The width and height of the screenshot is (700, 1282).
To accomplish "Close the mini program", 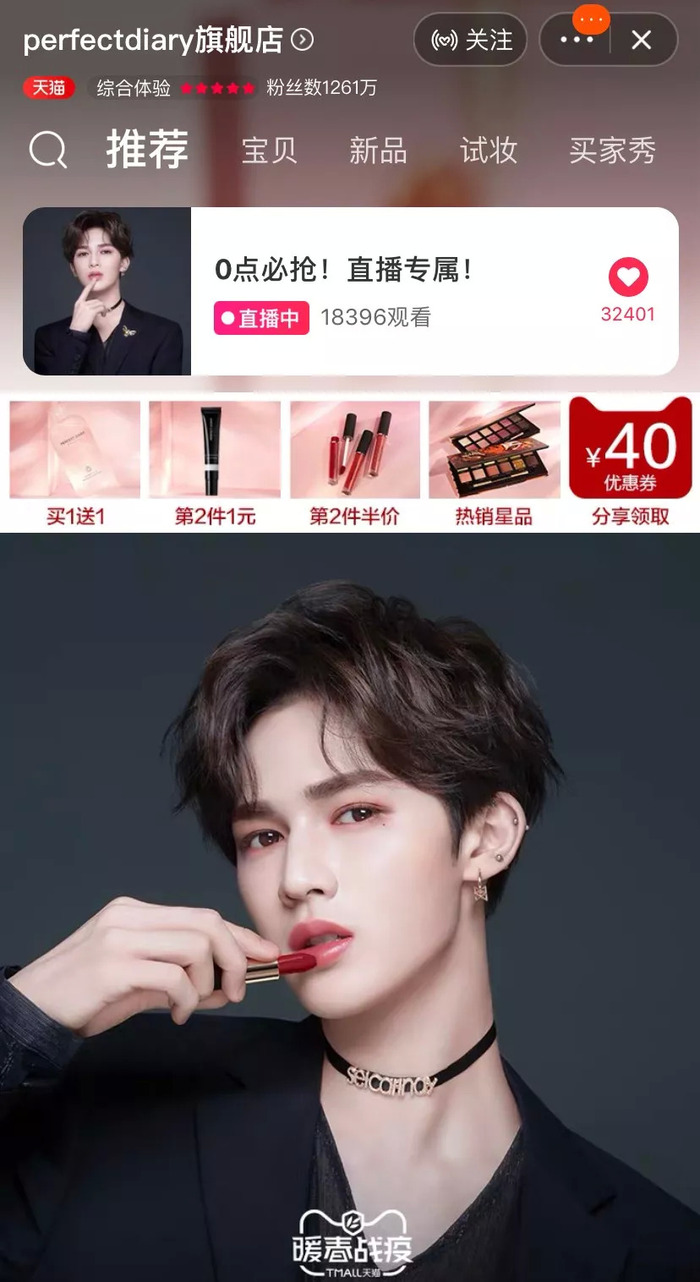I will (x=641, y=40).
